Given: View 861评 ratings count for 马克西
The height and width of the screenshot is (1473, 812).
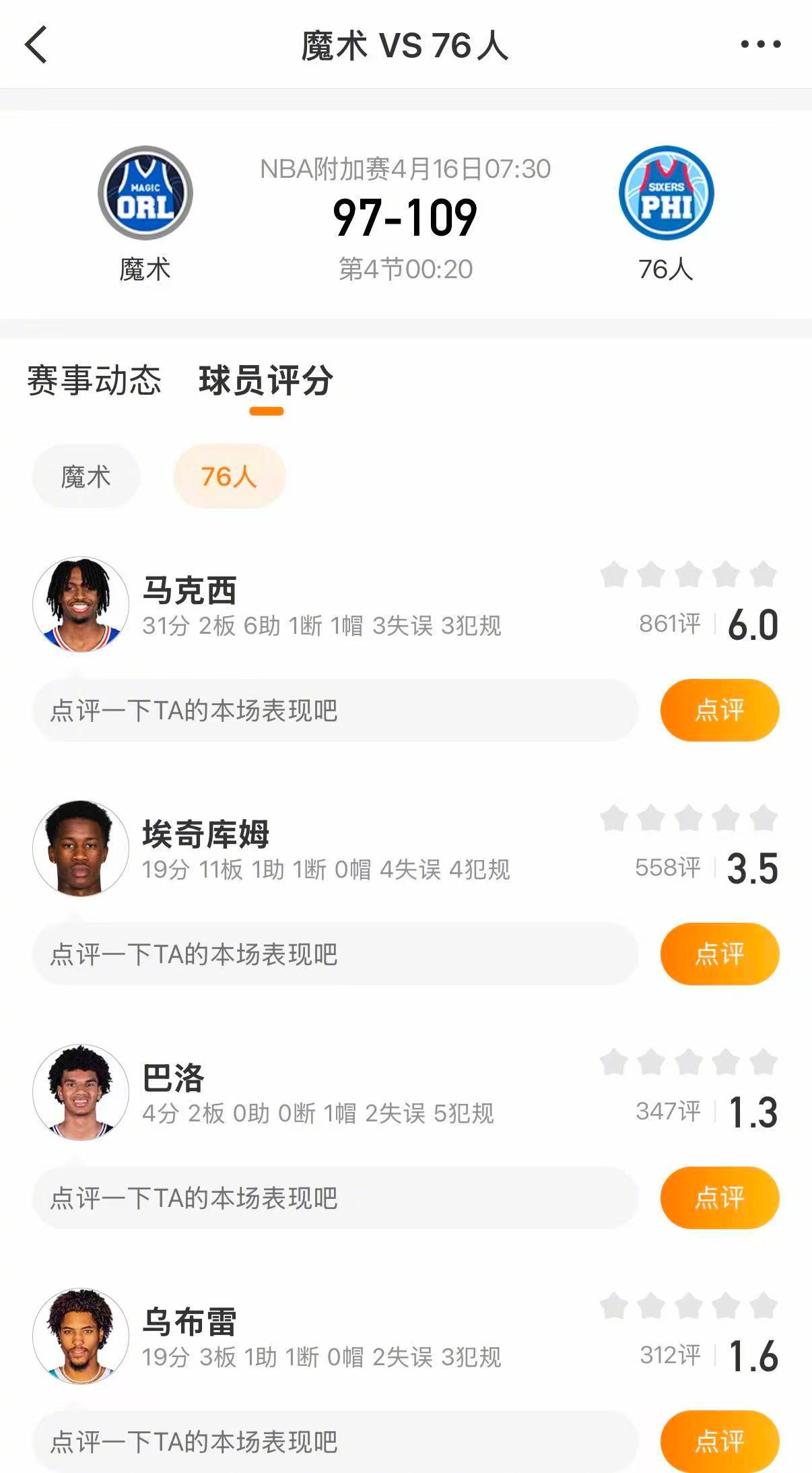Looking at the screenshot, I should (664, 625).
